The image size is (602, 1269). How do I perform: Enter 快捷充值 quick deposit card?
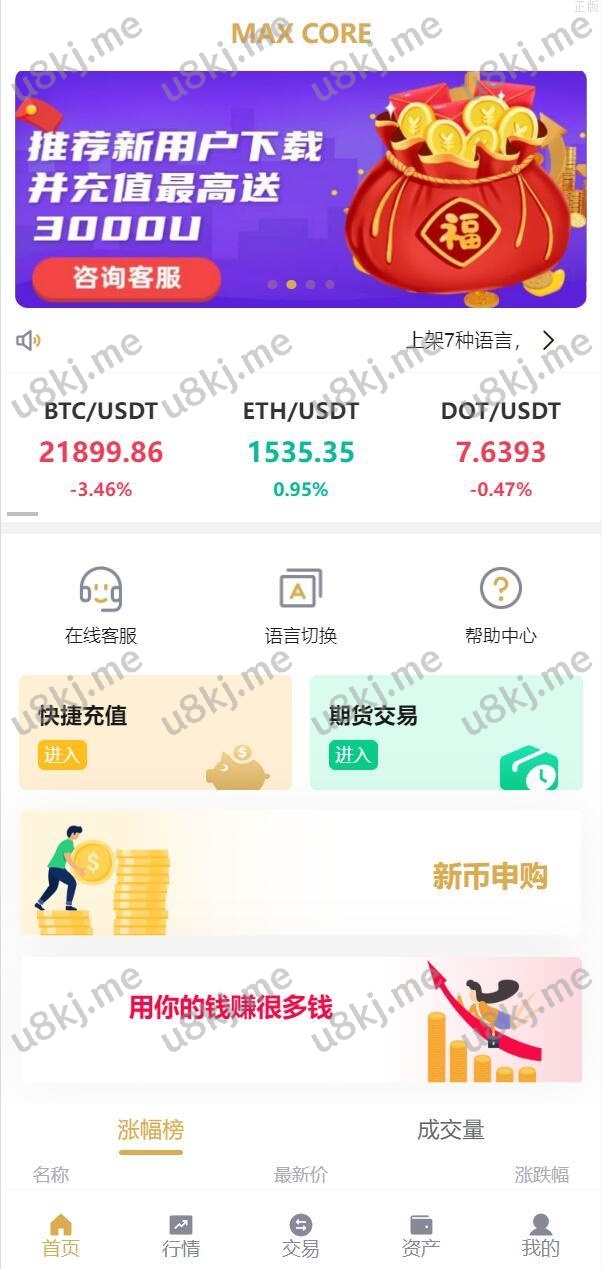coord(155,733)
